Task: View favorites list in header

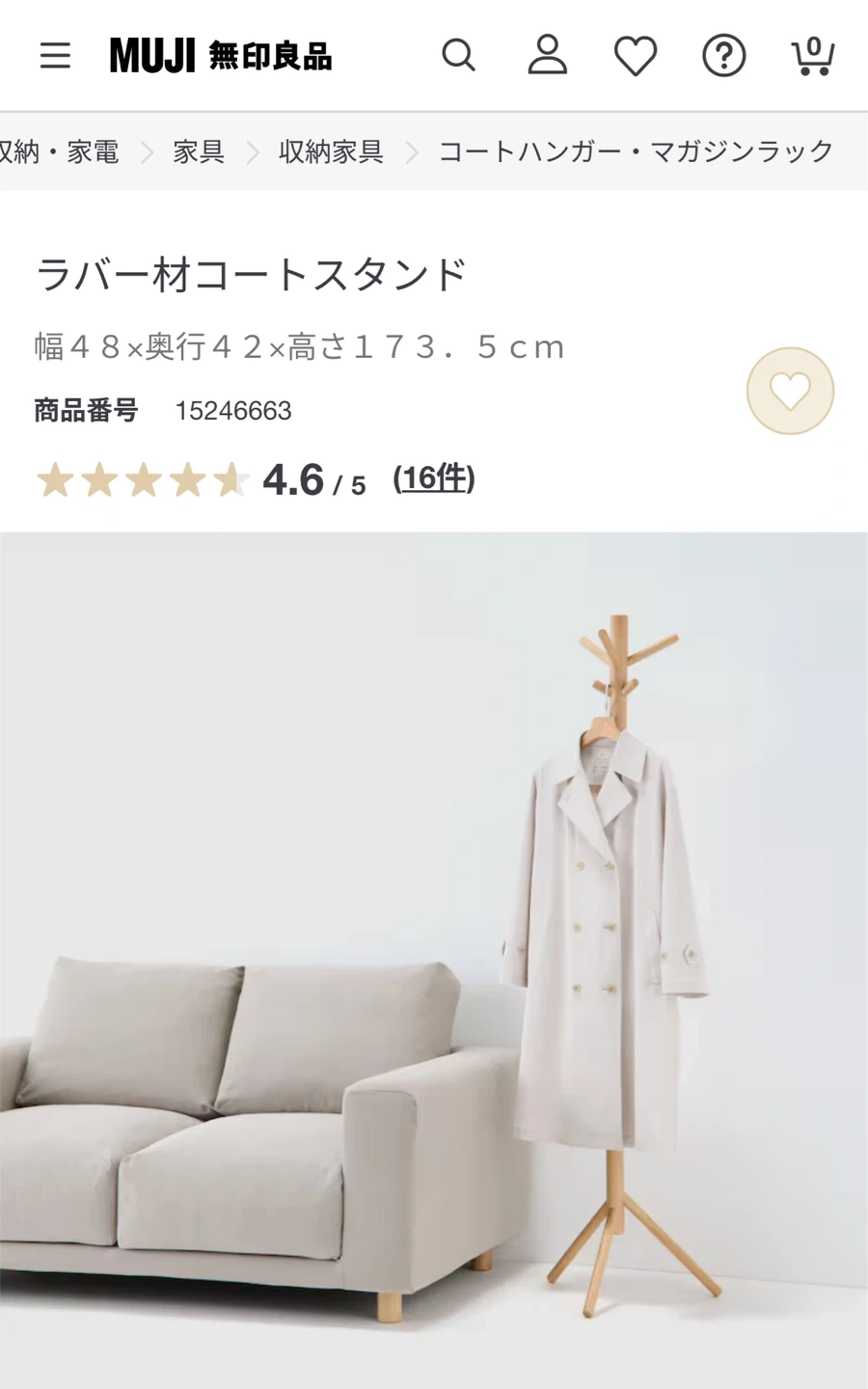Action: click(636, 56)
